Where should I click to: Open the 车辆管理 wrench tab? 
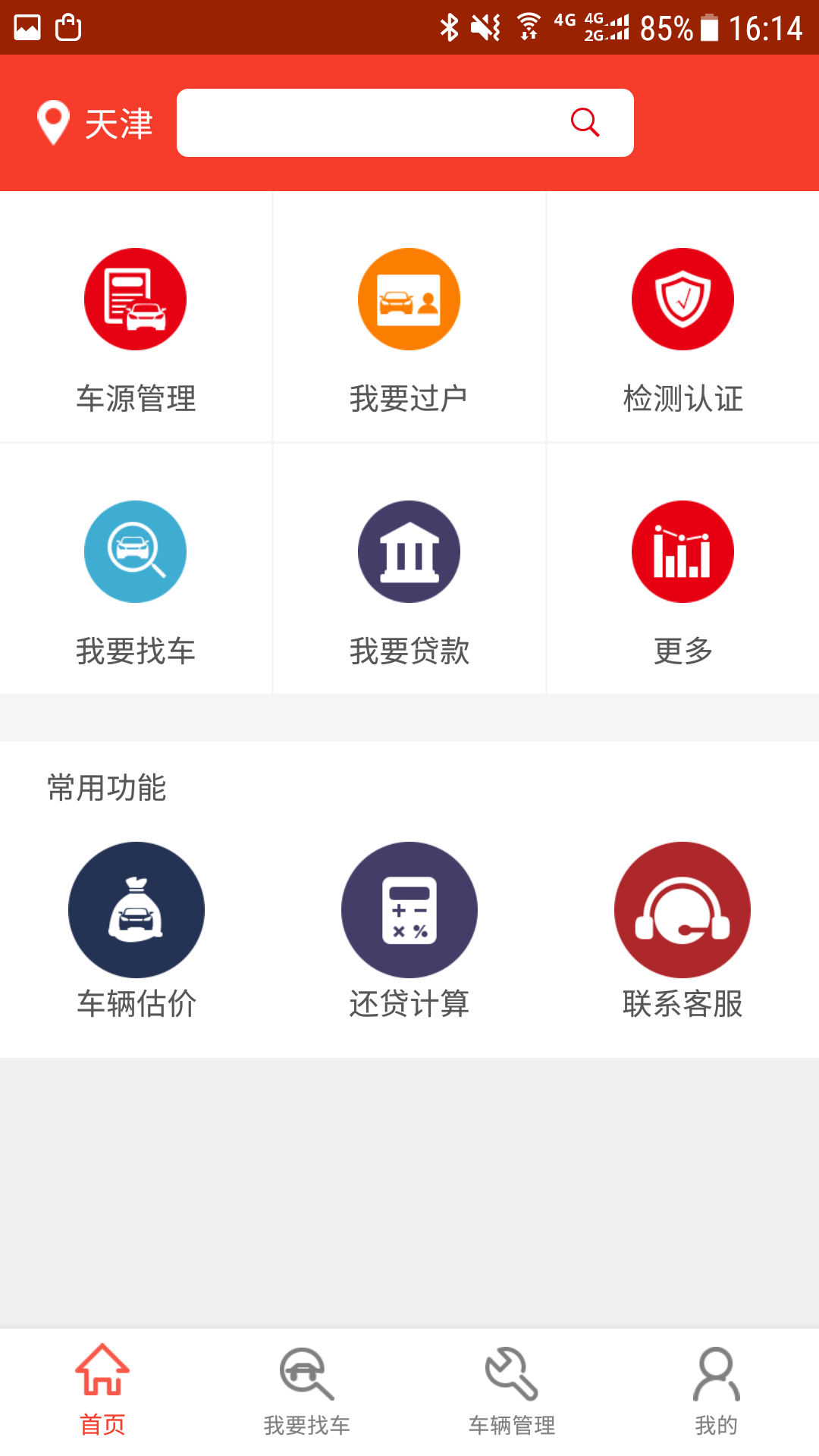[511, 1395]
